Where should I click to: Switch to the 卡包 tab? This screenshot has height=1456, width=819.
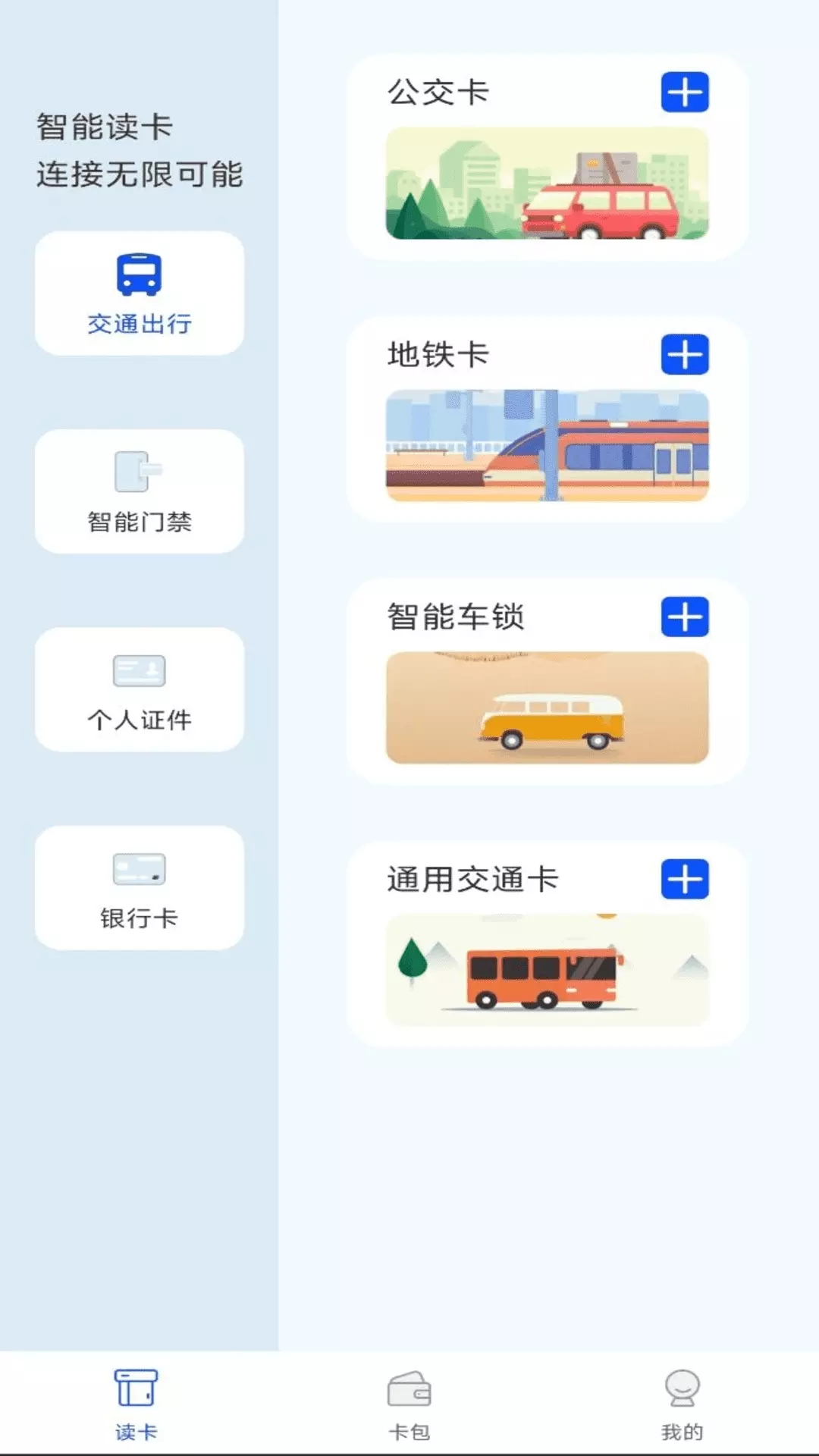[x=409, y=1404]
